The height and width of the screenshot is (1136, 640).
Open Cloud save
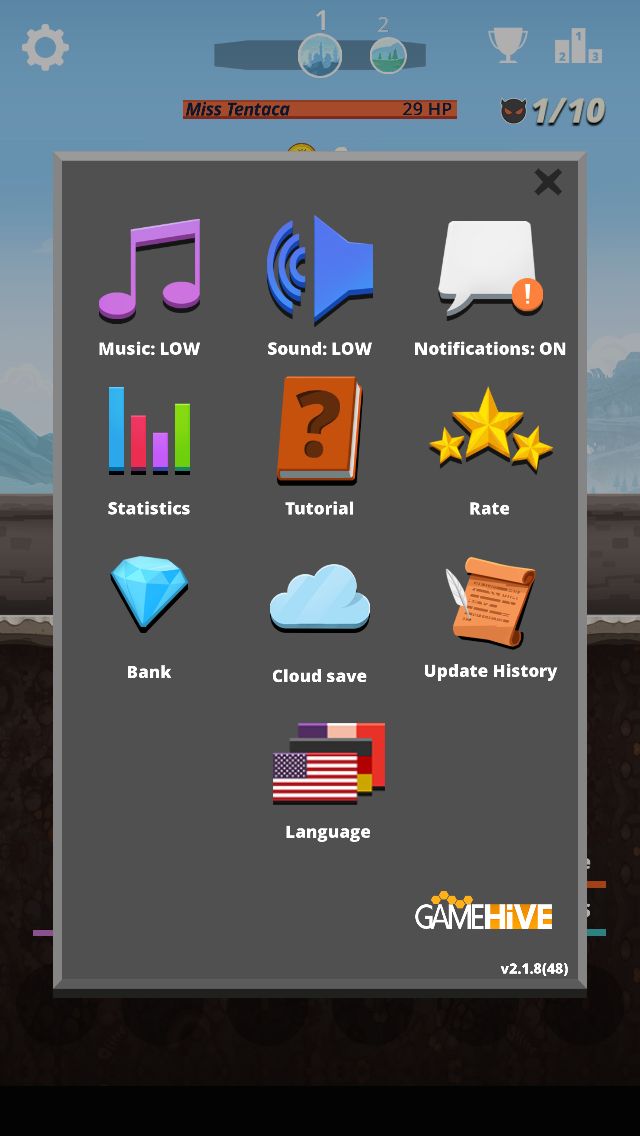320,597
